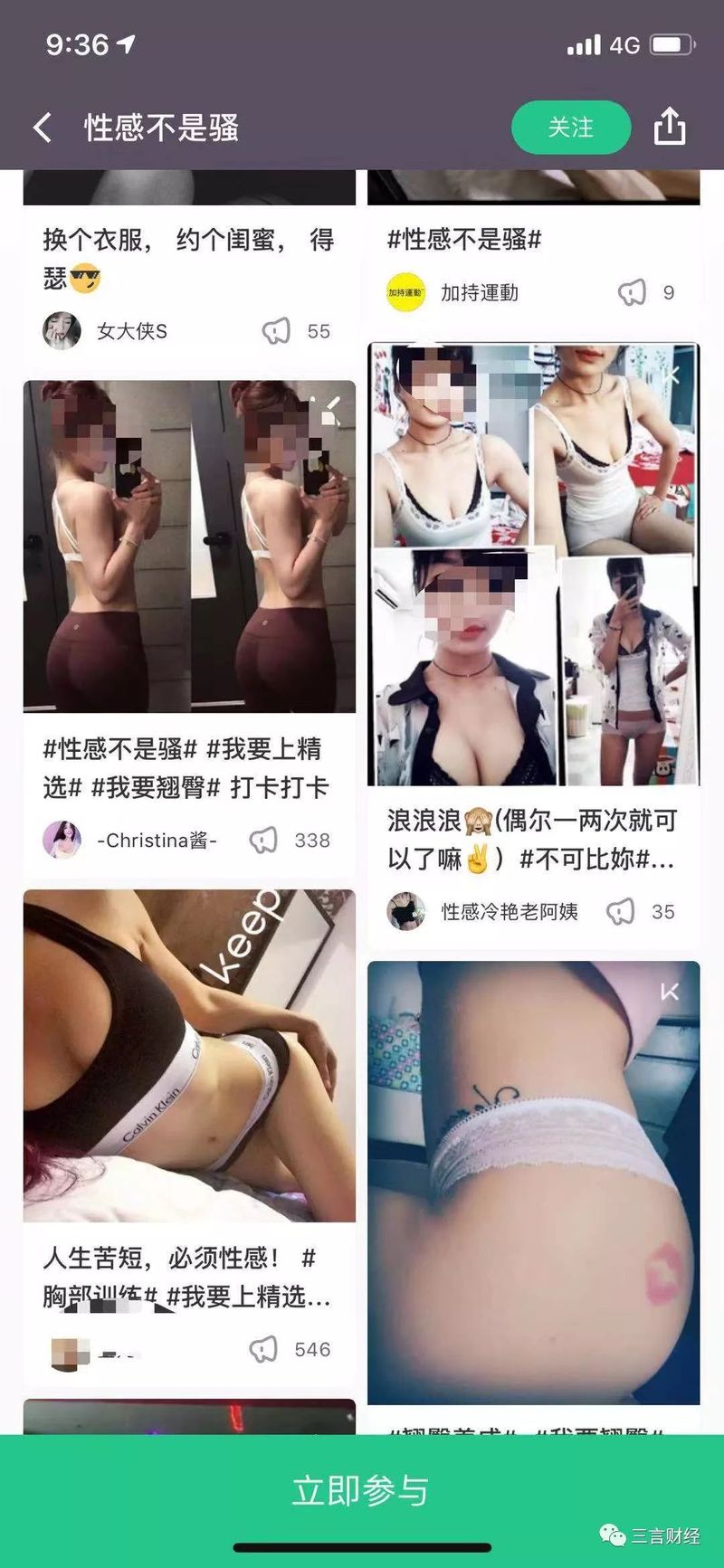
Task: View 加持運動's profile
Action: (x=406, y=292)
